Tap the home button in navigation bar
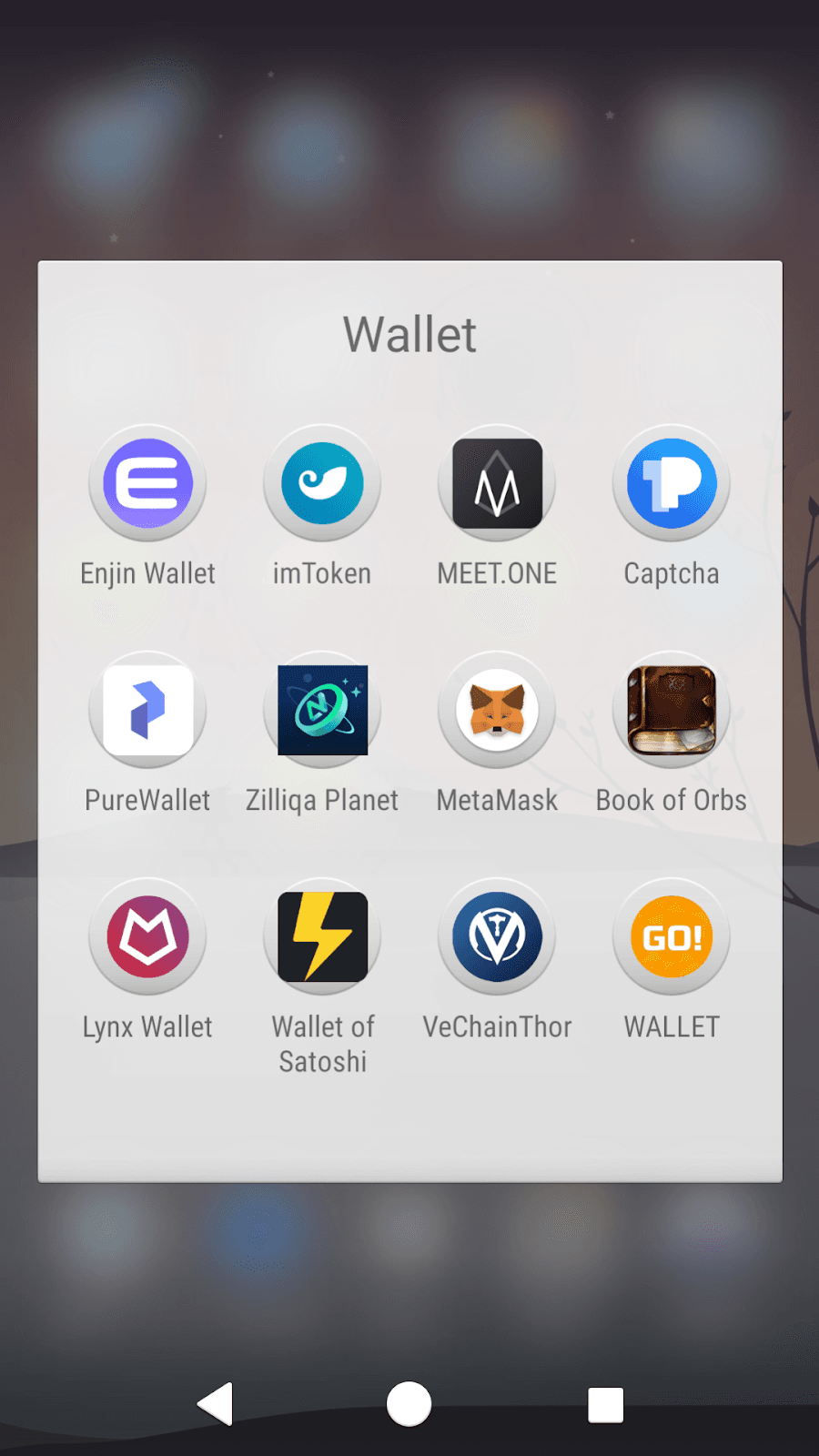Image resolution: width=819 pixels, height=1456 pixels. pyautogui.click(x=409, y=1404)
